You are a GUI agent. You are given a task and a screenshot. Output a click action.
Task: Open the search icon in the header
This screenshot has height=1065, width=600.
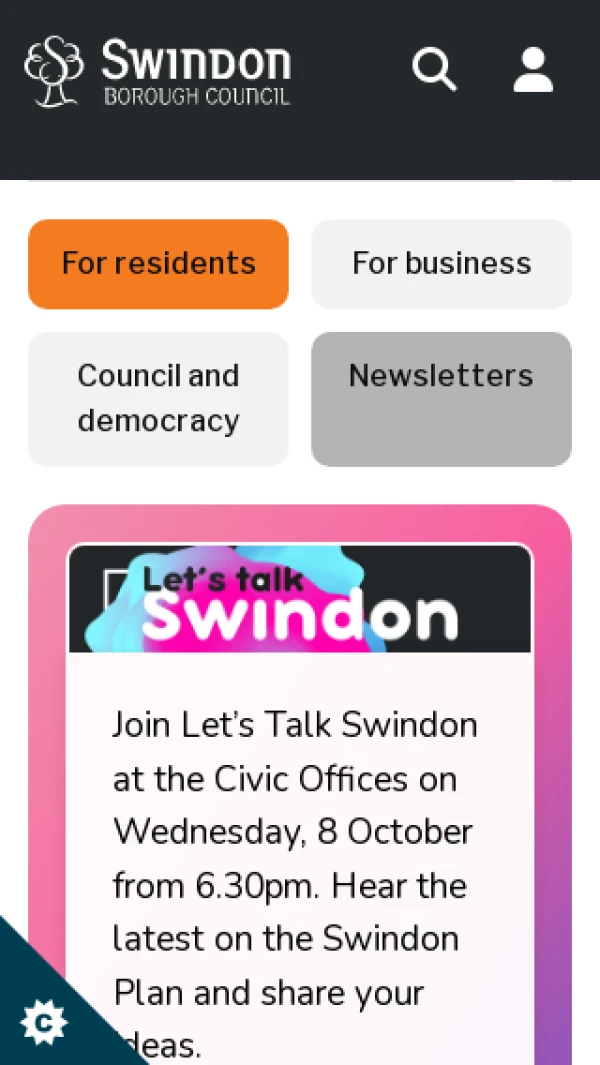(434, 70)
